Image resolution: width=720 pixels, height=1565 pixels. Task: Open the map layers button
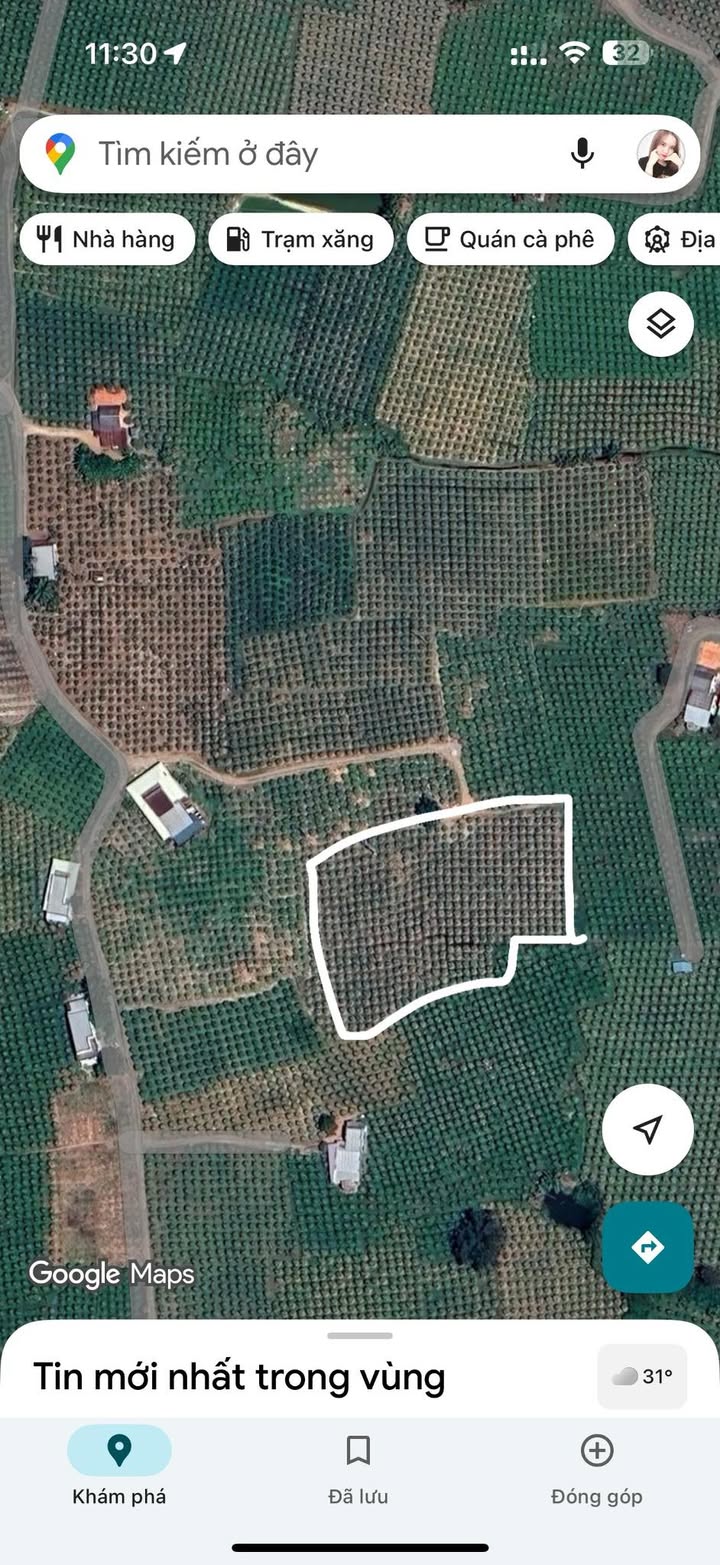pyautogui.click(x=661, y=324)
